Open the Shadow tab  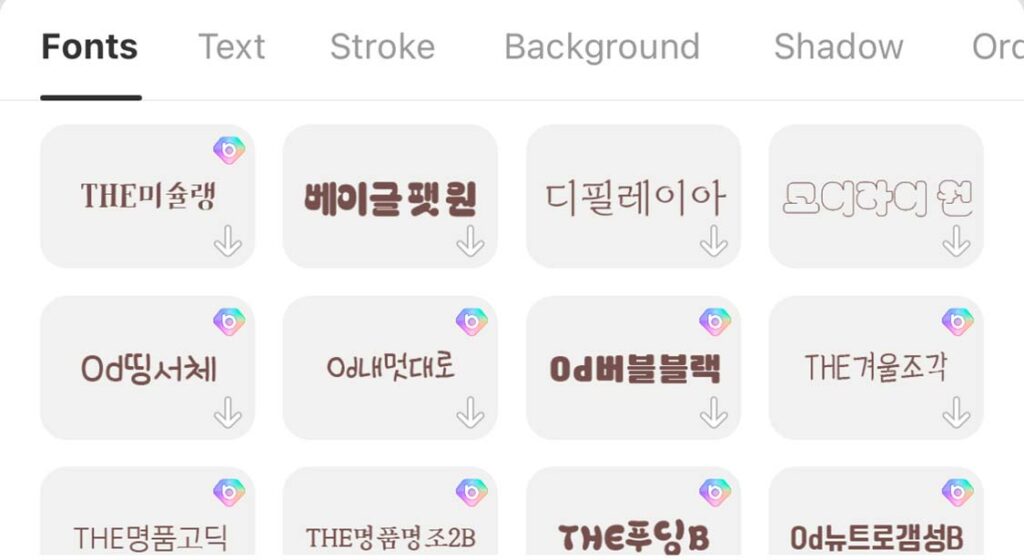tap(838, 47)
